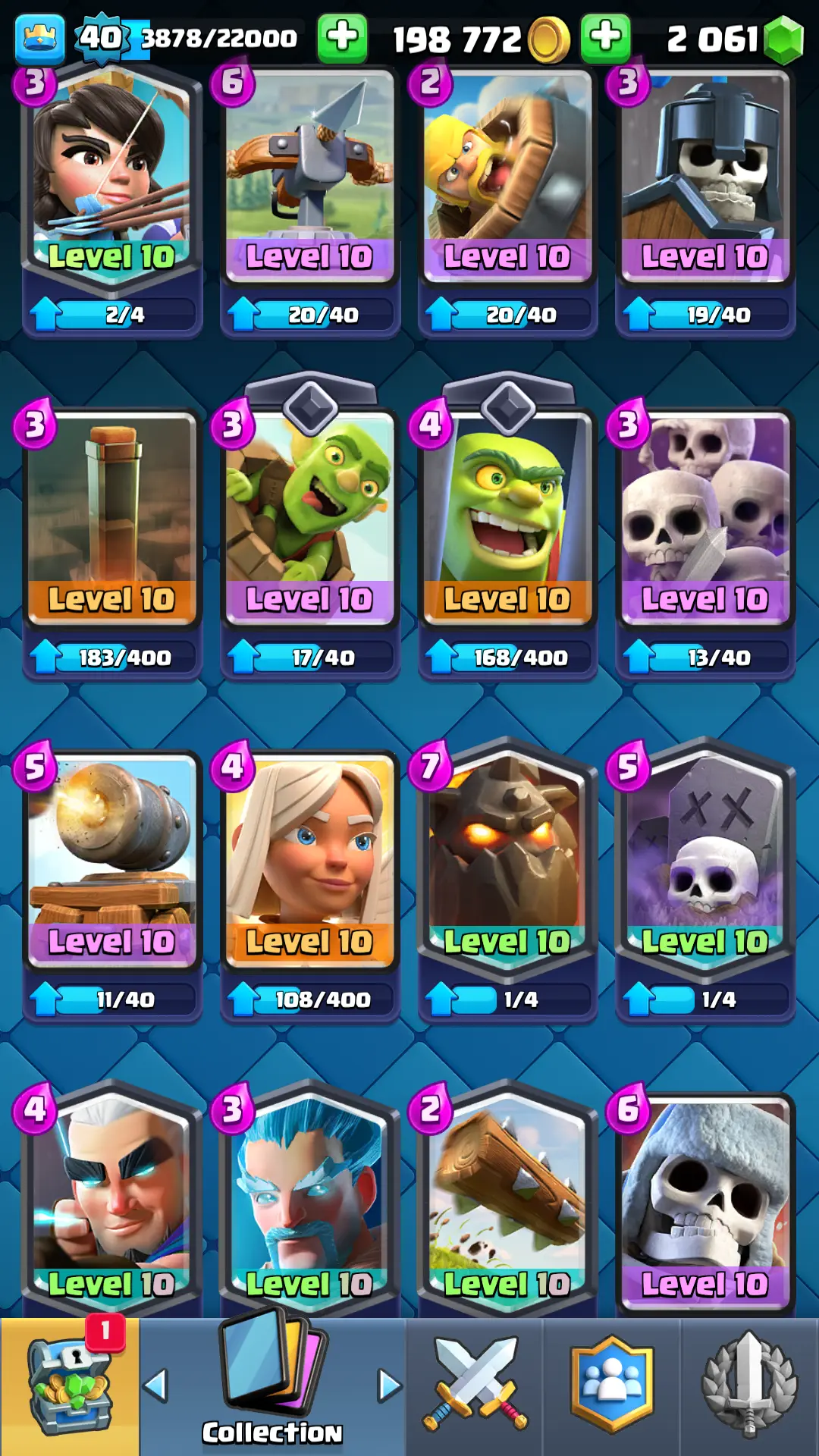Viewport: 819px width, 1456px height.
Task: Select the Cannon Cart card
Action: point(112,857)
